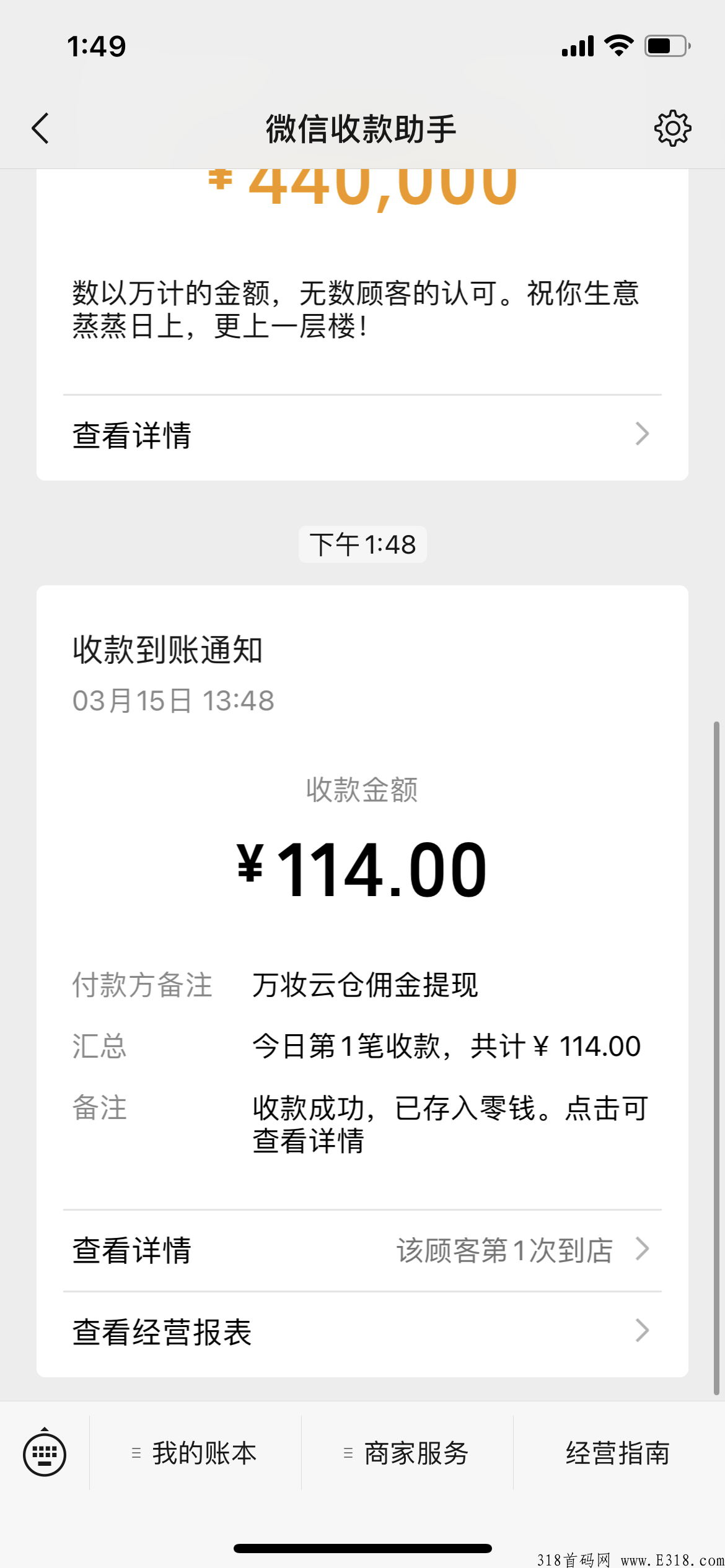The image size is (725, 1568).
Task: Open the 商家服务 menu
Action: (x=407, y=1453)
